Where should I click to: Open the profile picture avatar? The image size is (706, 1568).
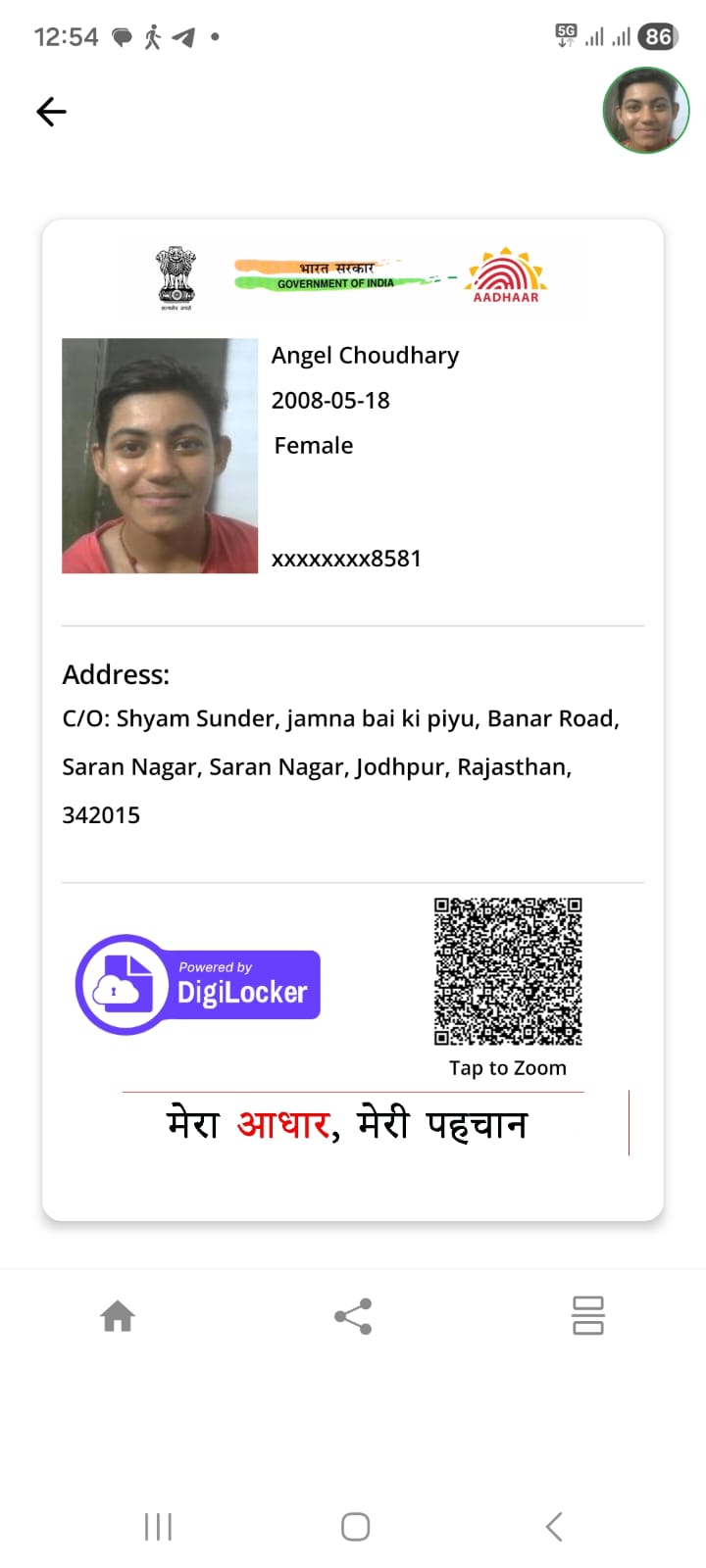coord(645,111)
